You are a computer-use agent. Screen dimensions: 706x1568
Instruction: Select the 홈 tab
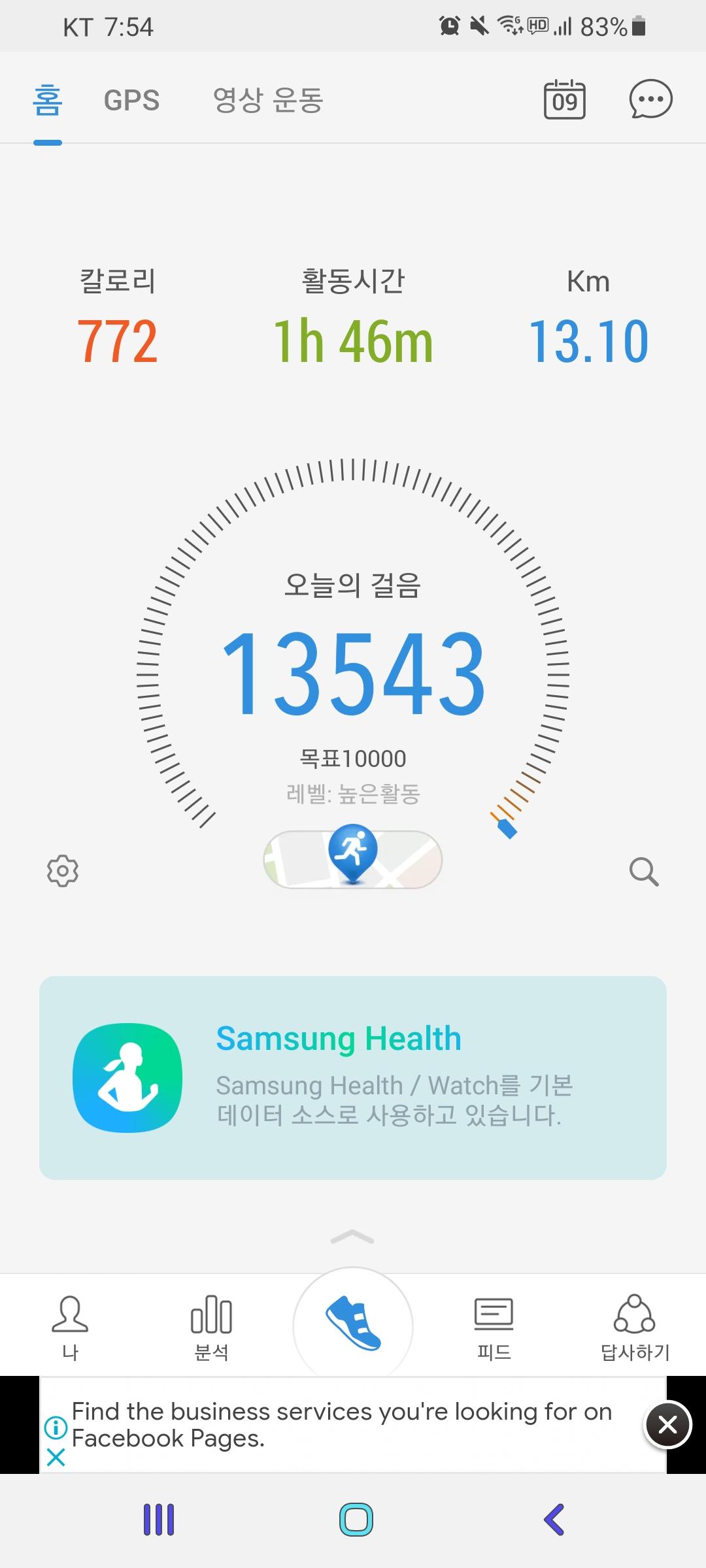click(x=48, y=101)
